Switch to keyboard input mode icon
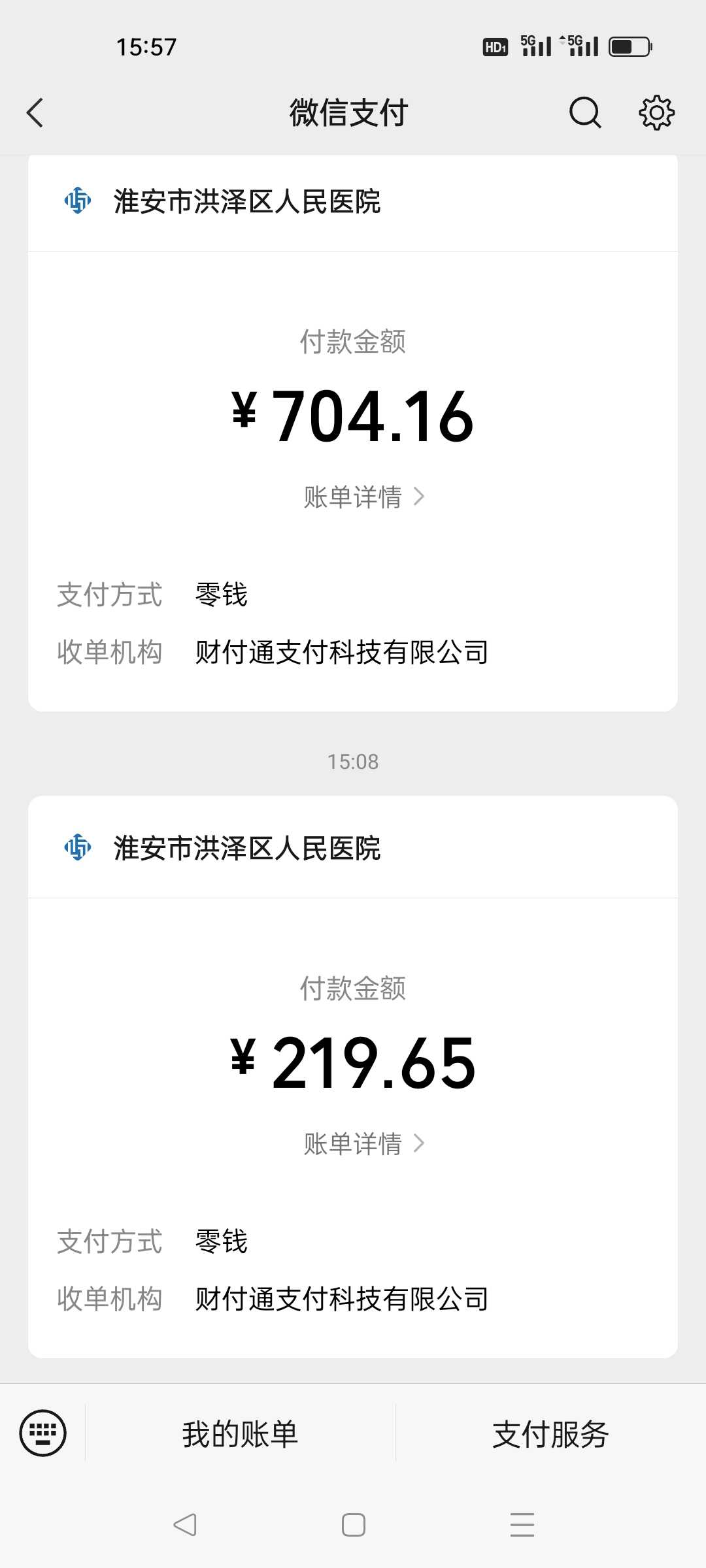This screenshot has width=706, height=1568. [x=43, y=1433]
